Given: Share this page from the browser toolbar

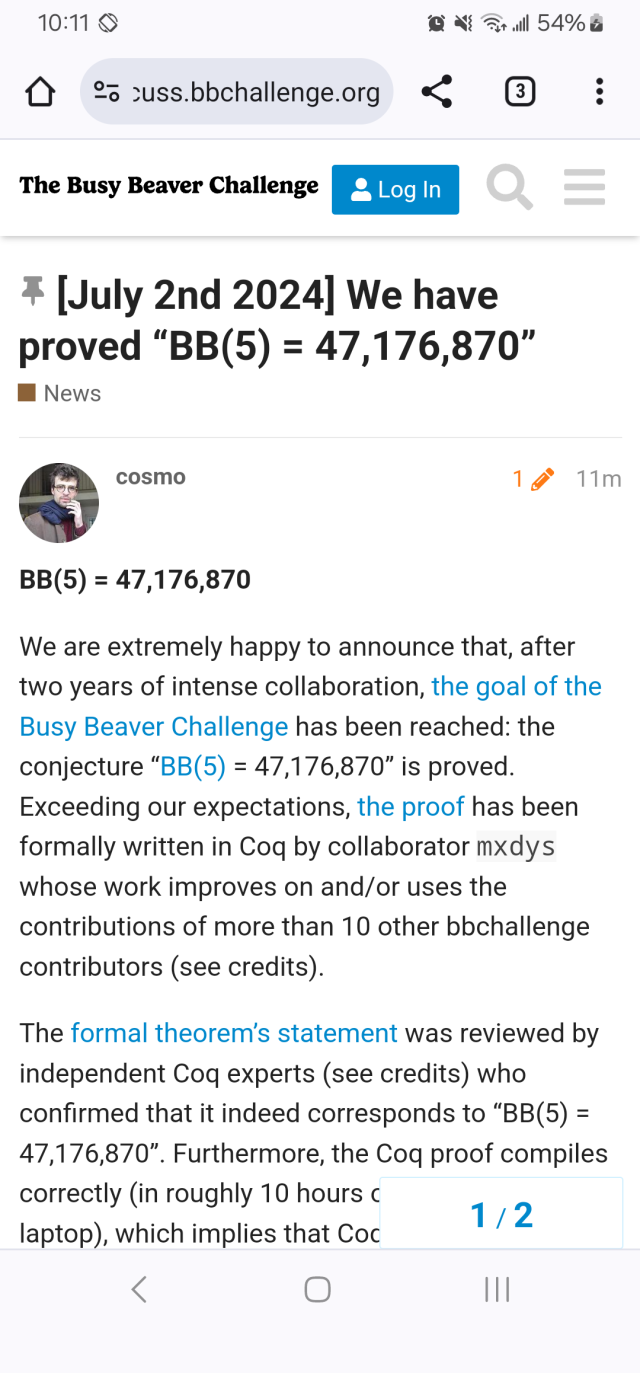Looking at the screenshot, I should coord(437,92).
